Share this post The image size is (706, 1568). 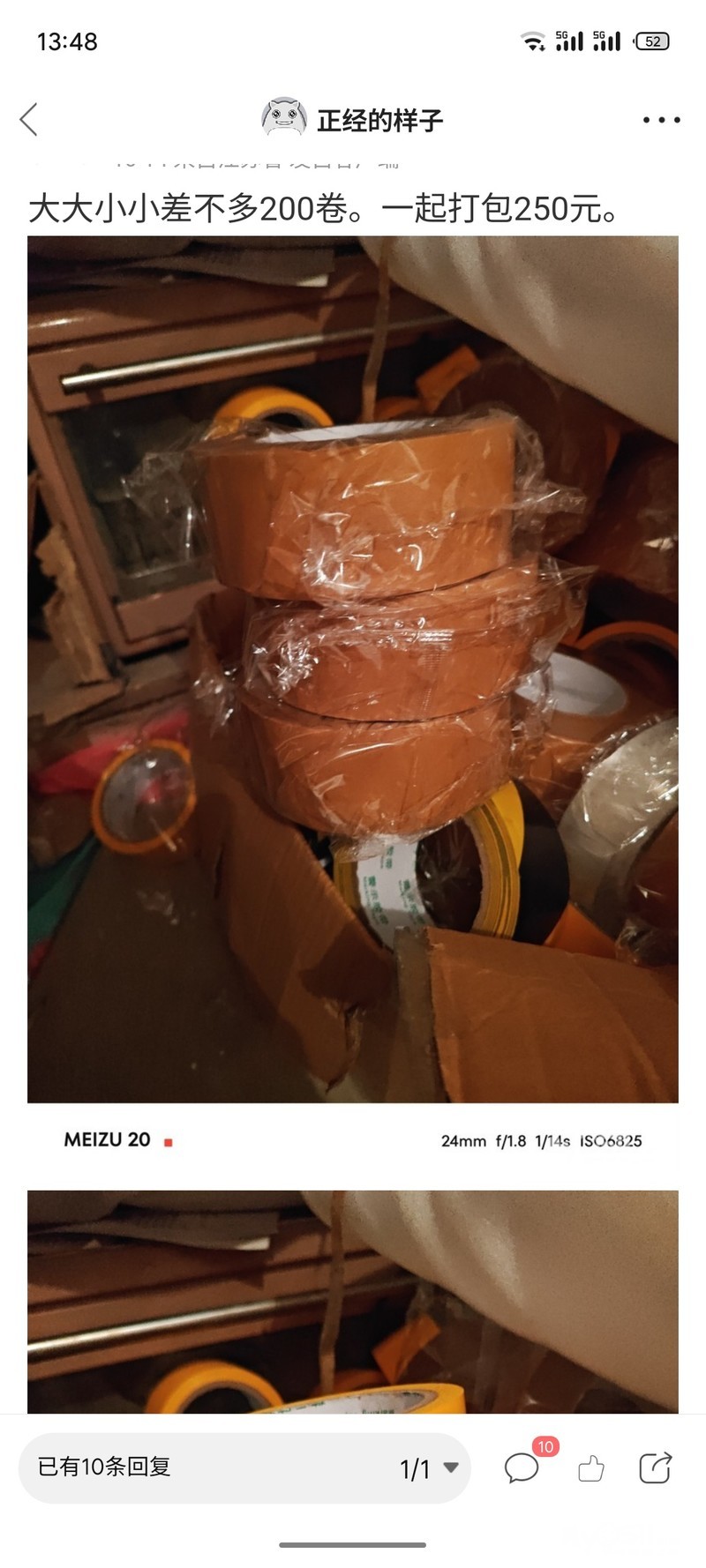(x=655, y=1468)
